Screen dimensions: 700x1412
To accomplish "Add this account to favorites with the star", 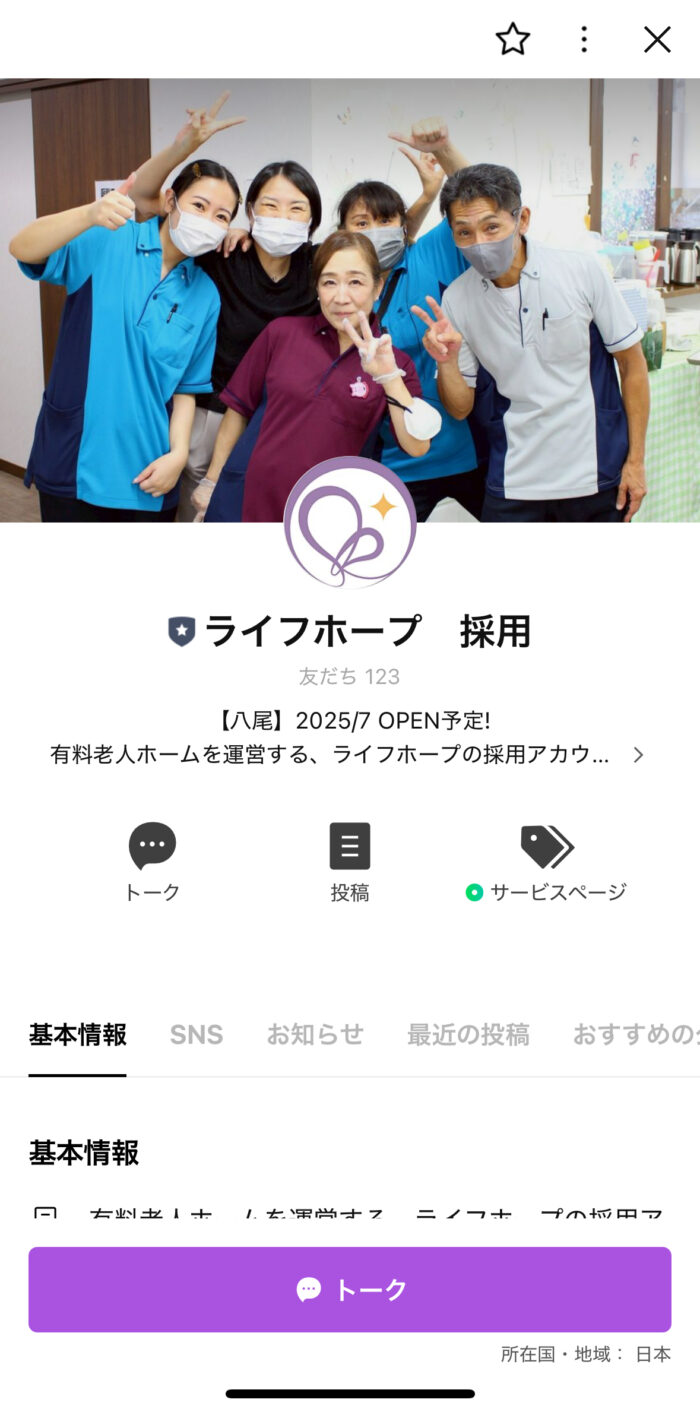I will (512, 39).
